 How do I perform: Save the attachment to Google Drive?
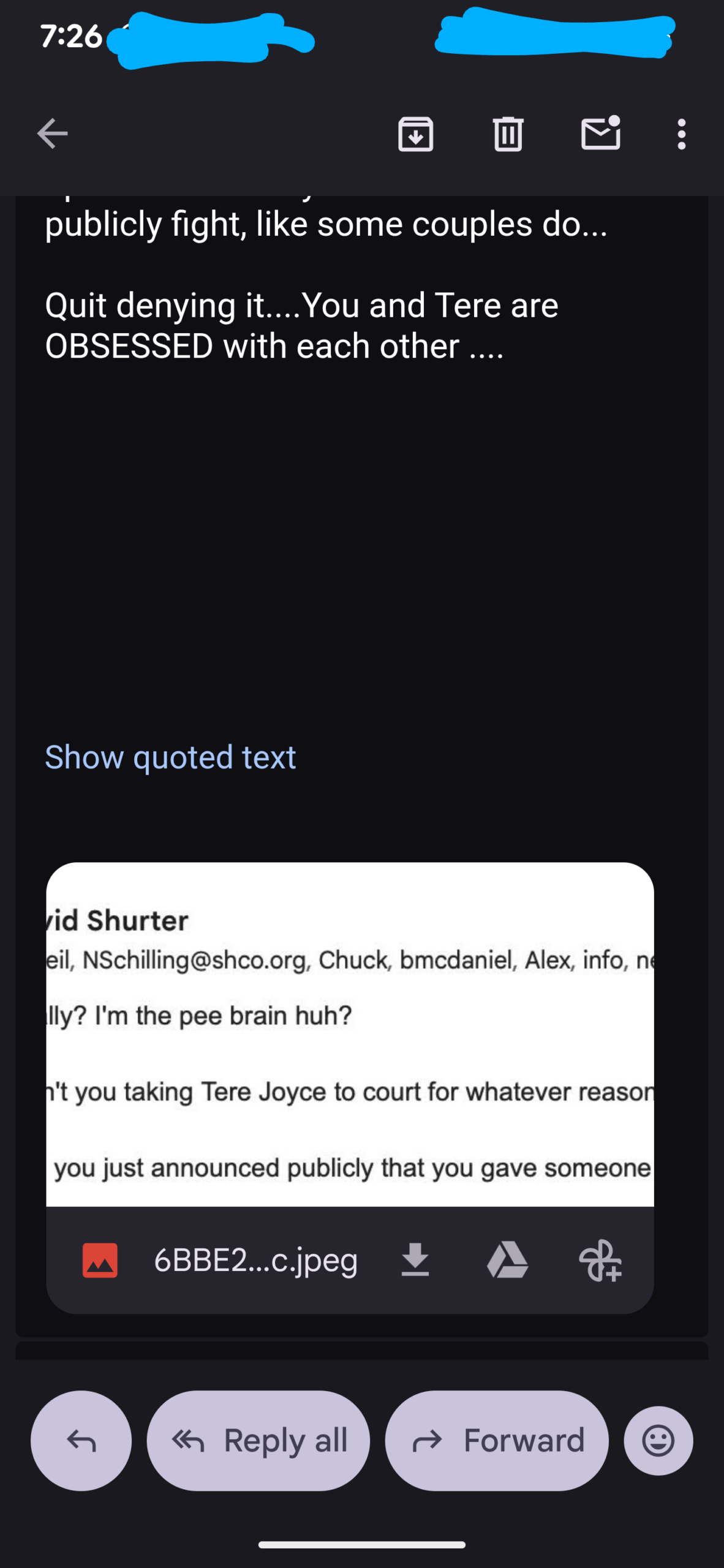pyautogui.click(x=507, y=1261)
